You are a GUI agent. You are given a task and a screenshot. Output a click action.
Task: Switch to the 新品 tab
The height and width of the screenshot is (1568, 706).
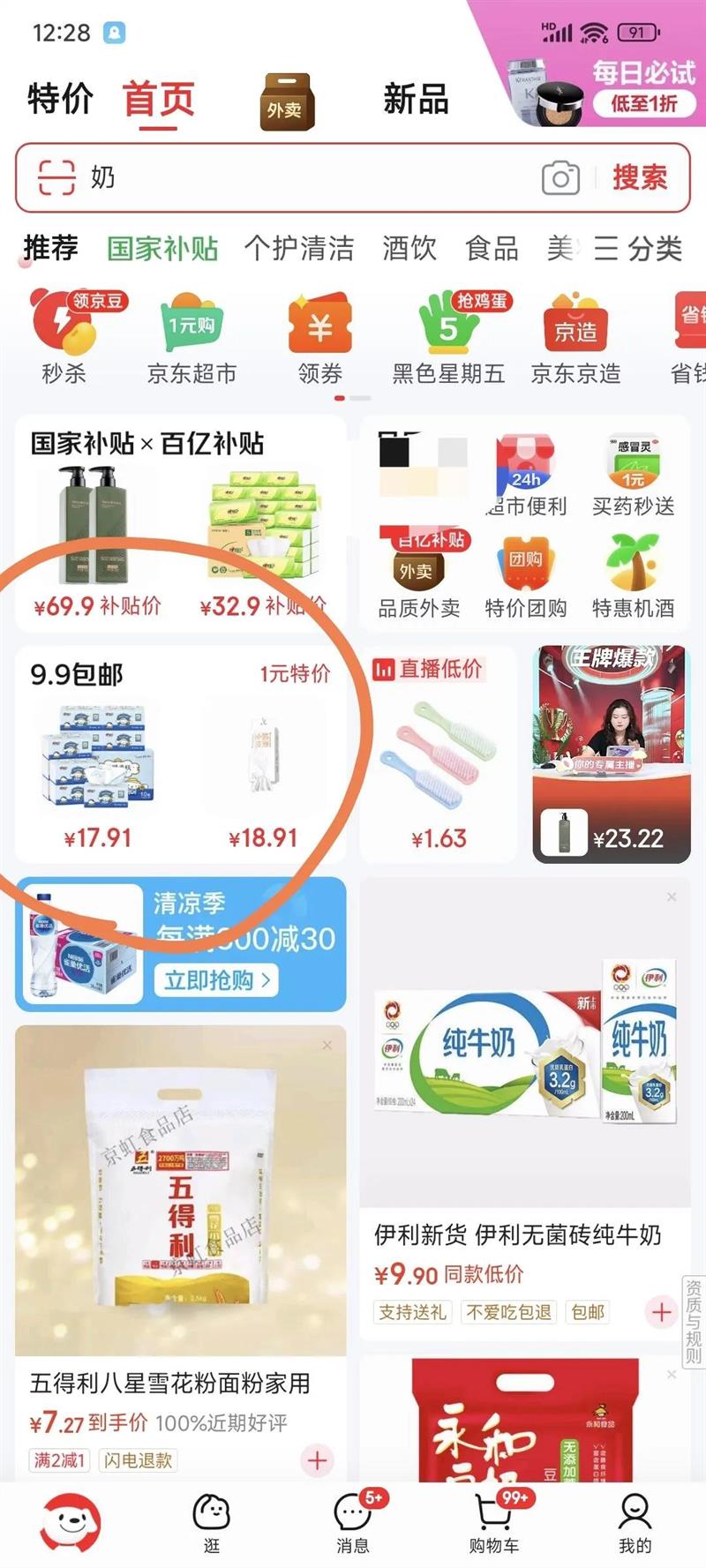(x=416, y=99)
